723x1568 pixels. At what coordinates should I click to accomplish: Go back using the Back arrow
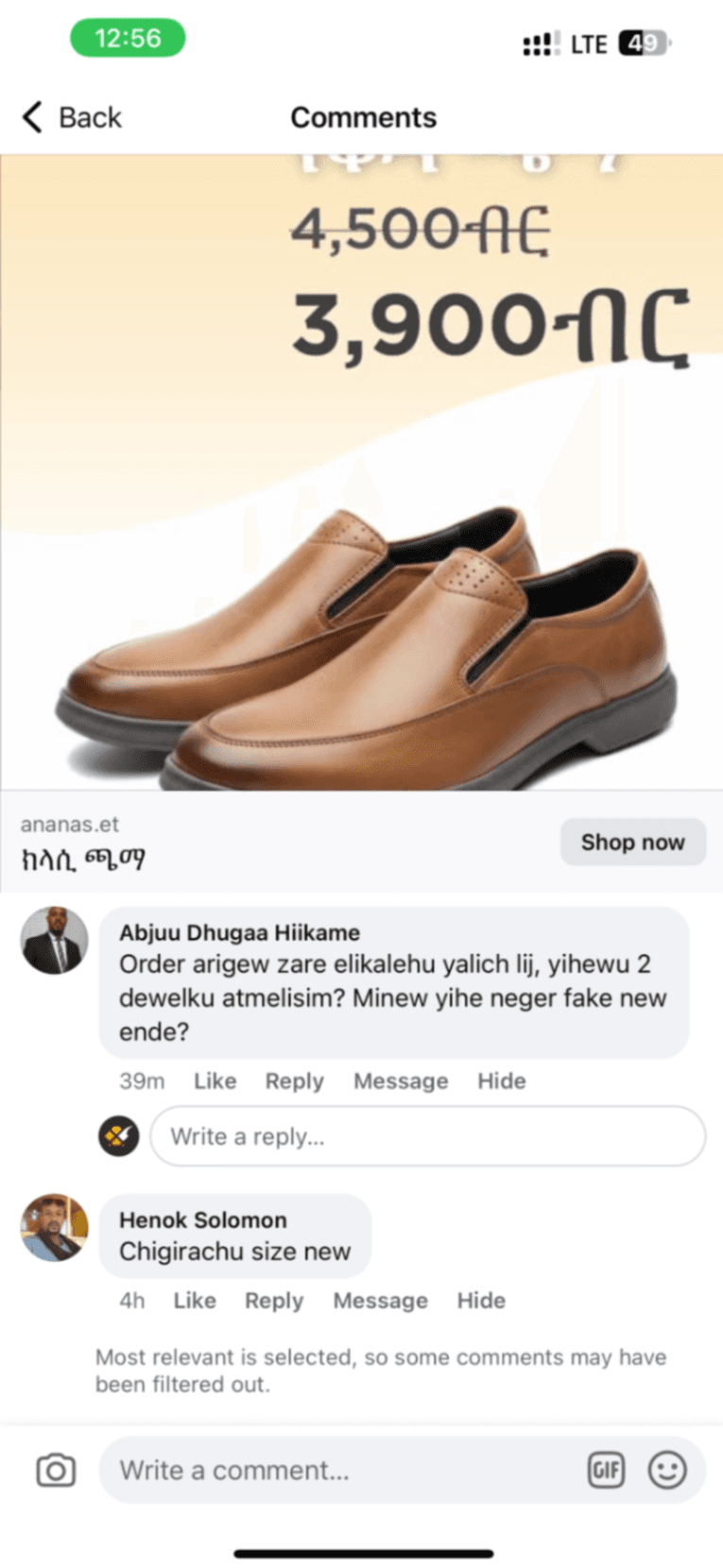click(x=71, y=117)
